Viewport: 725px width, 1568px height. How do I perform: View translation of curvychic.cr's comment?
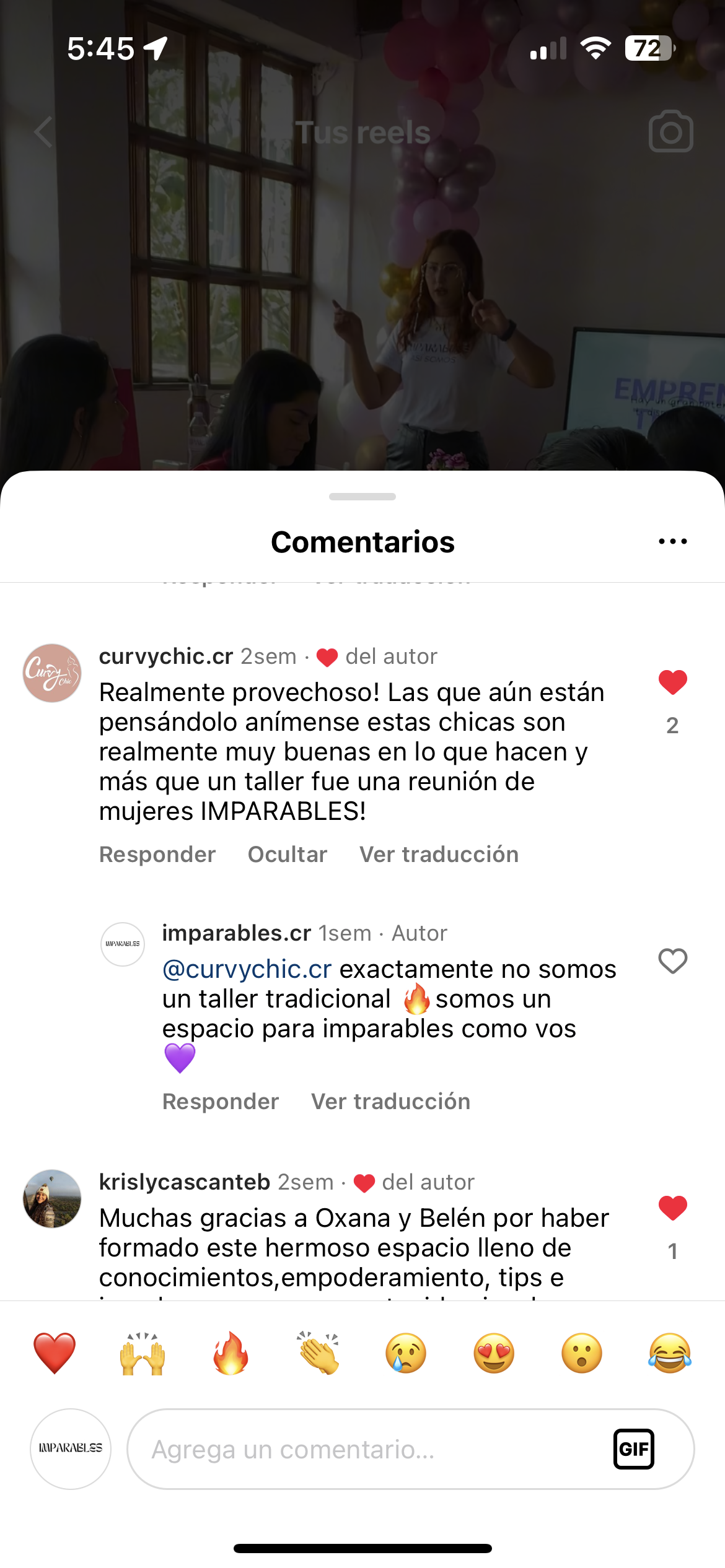pos(439,855)
